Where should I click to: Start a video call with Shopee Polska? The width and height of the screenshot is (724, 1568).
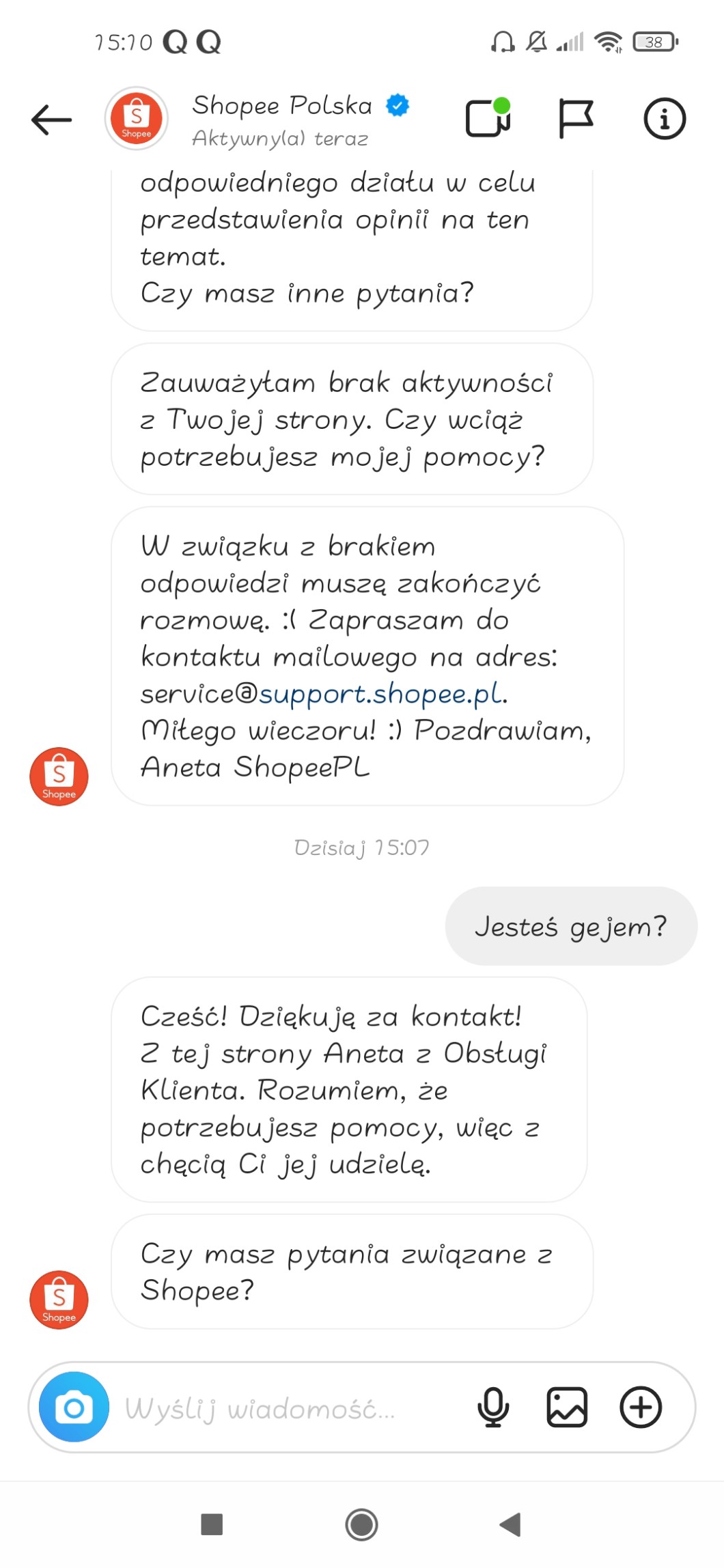[x=487, y=119]
